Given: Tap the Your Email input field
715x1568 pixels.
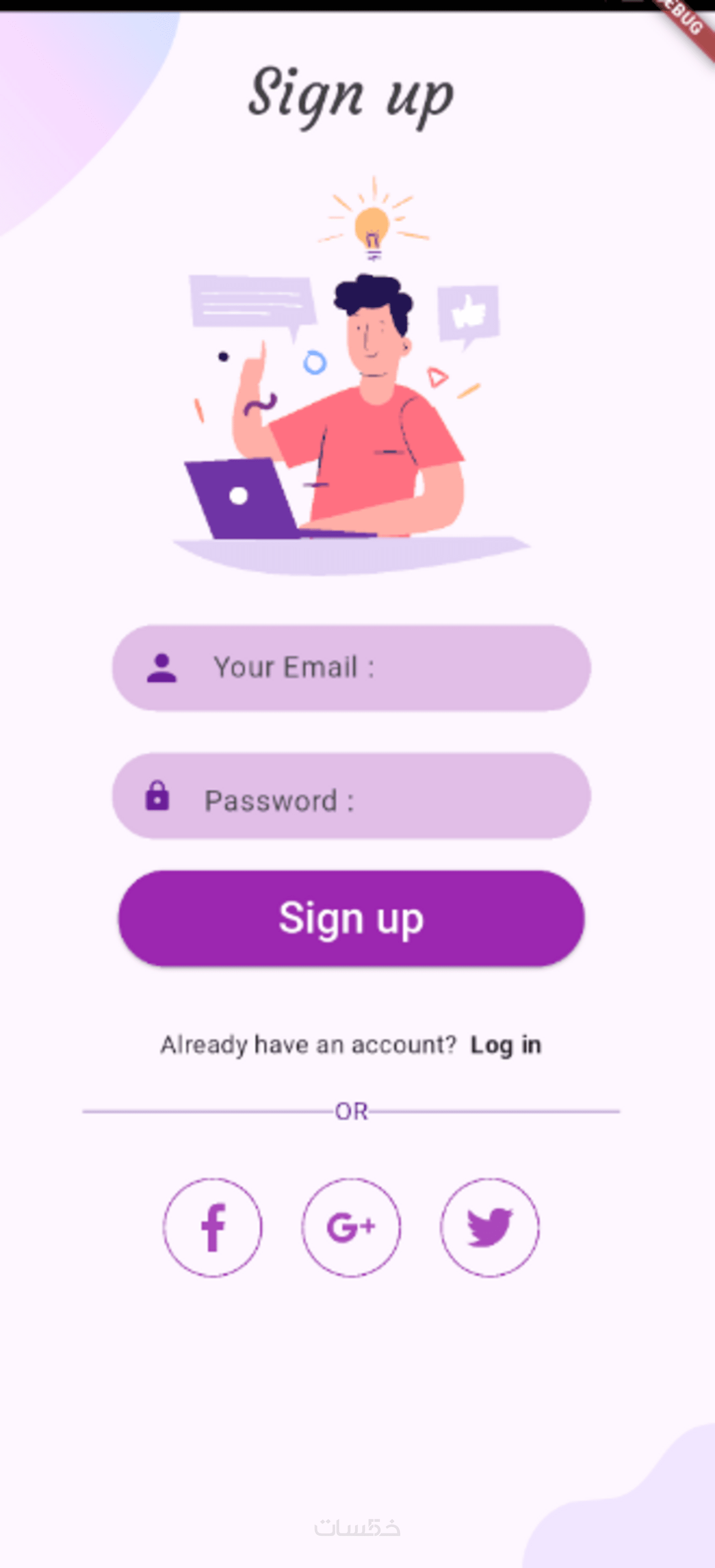Looking at the screenshot, I should click(351, 668).
